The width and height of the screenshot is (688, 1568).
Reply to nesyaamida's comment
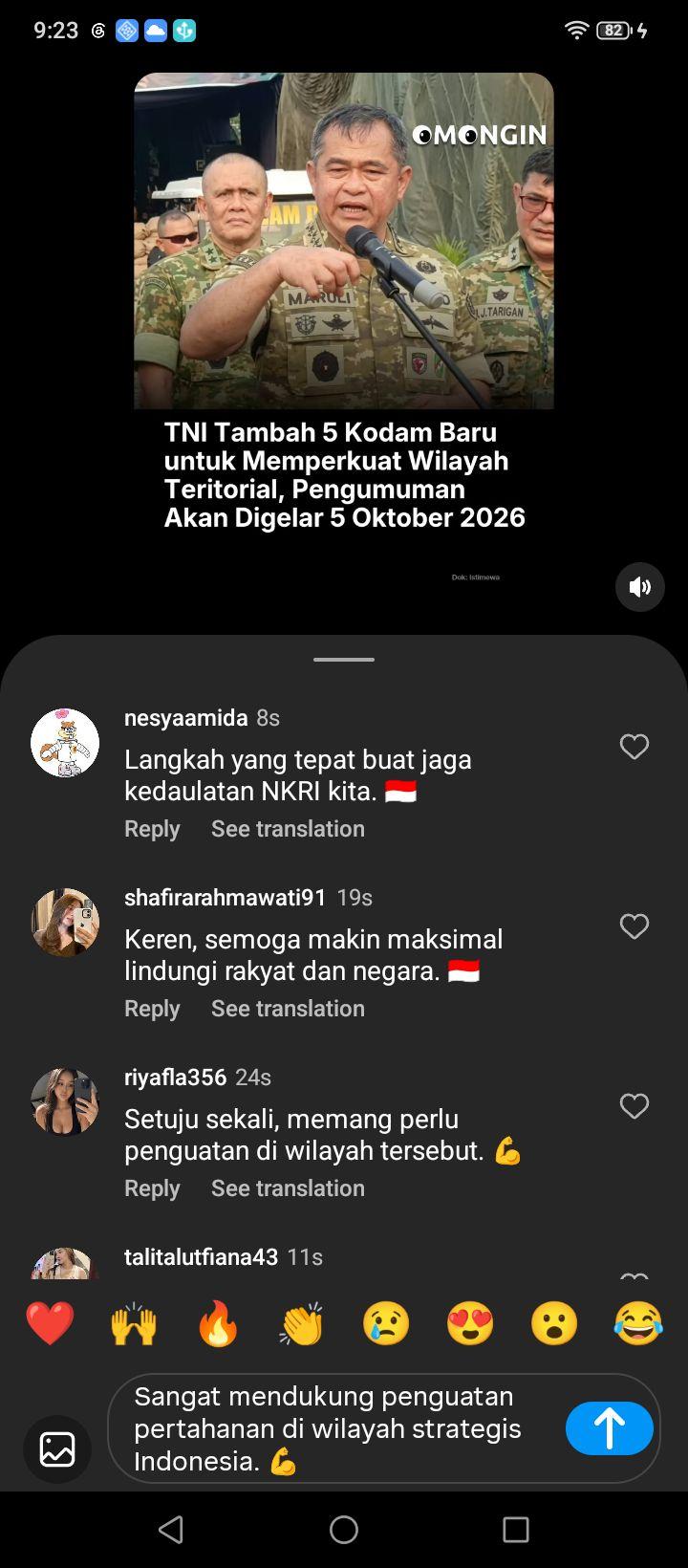pyautogui.click(x=152, y=829)
